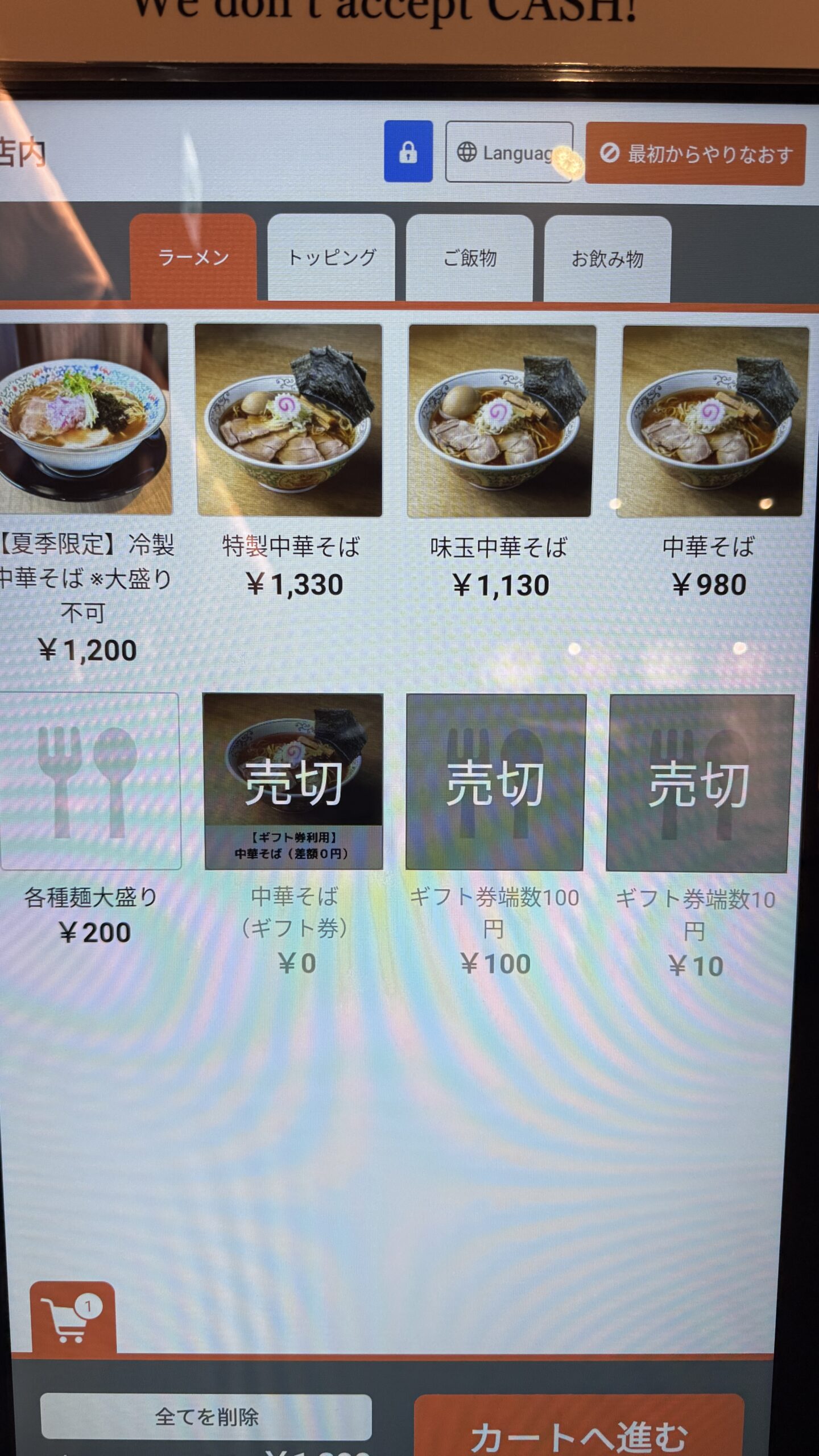Open the shopping cart icon
819x1456 pixels.
click(72, 1318)
